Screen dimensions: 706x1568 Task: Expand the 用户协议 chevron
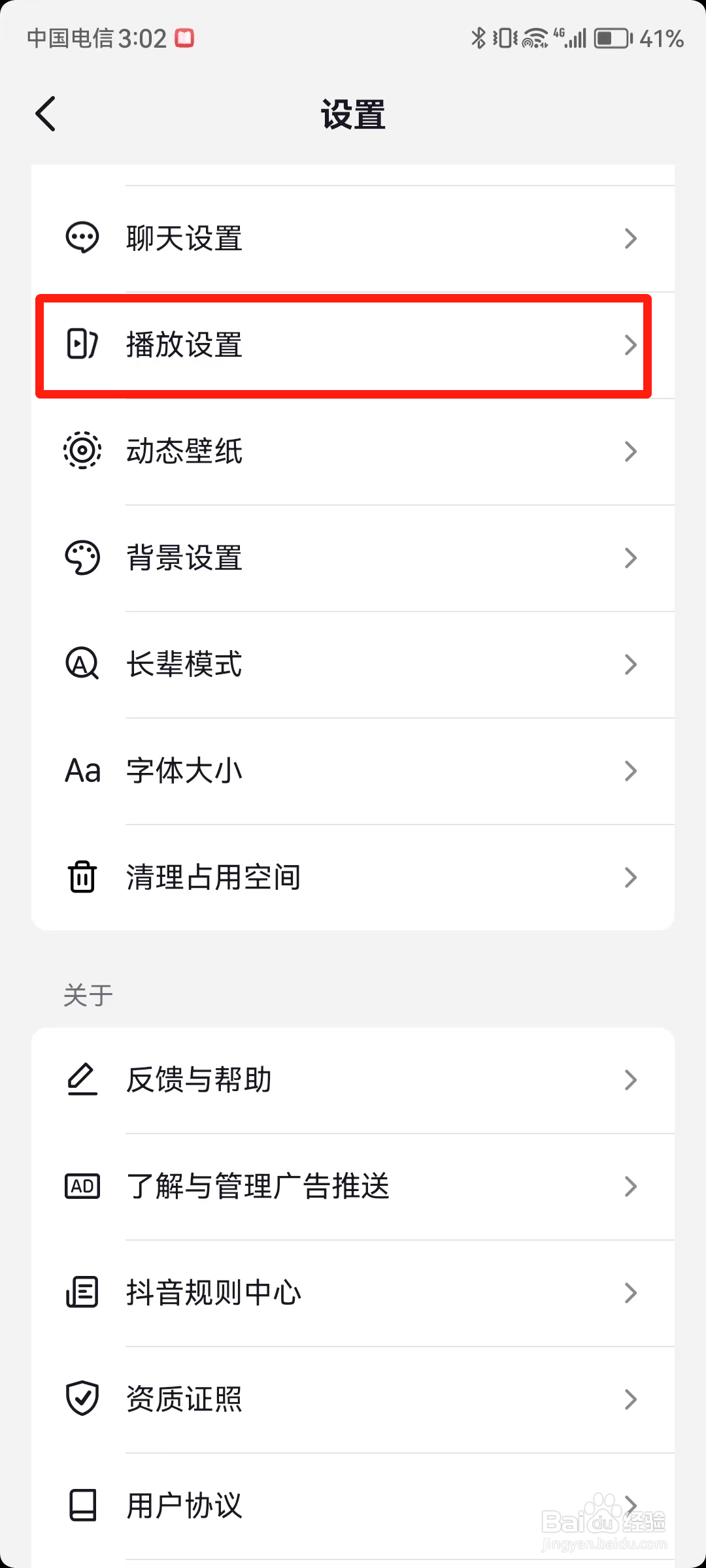630,1505
